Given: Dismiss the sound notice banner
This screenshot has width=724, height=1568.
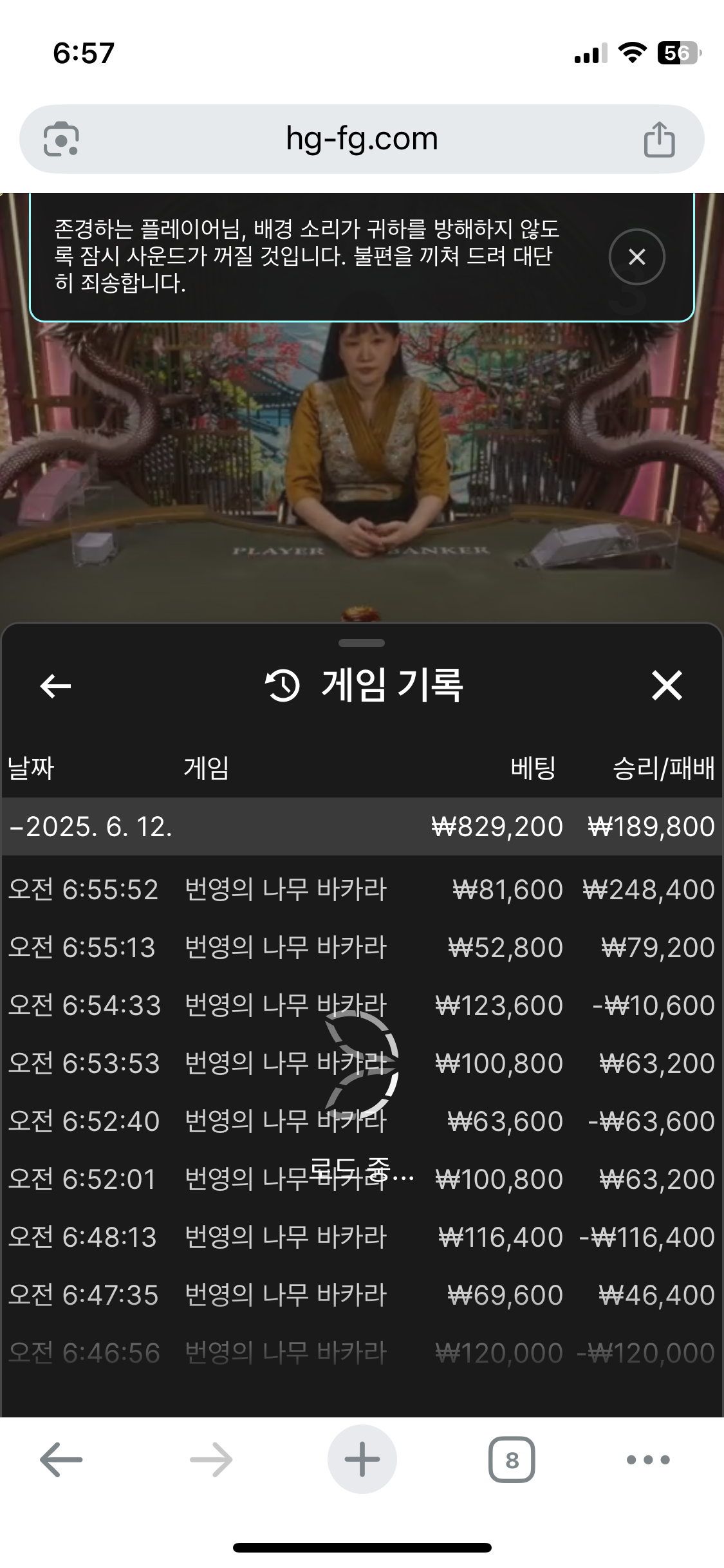Looking at the screenshot, I should click(636, 257).
